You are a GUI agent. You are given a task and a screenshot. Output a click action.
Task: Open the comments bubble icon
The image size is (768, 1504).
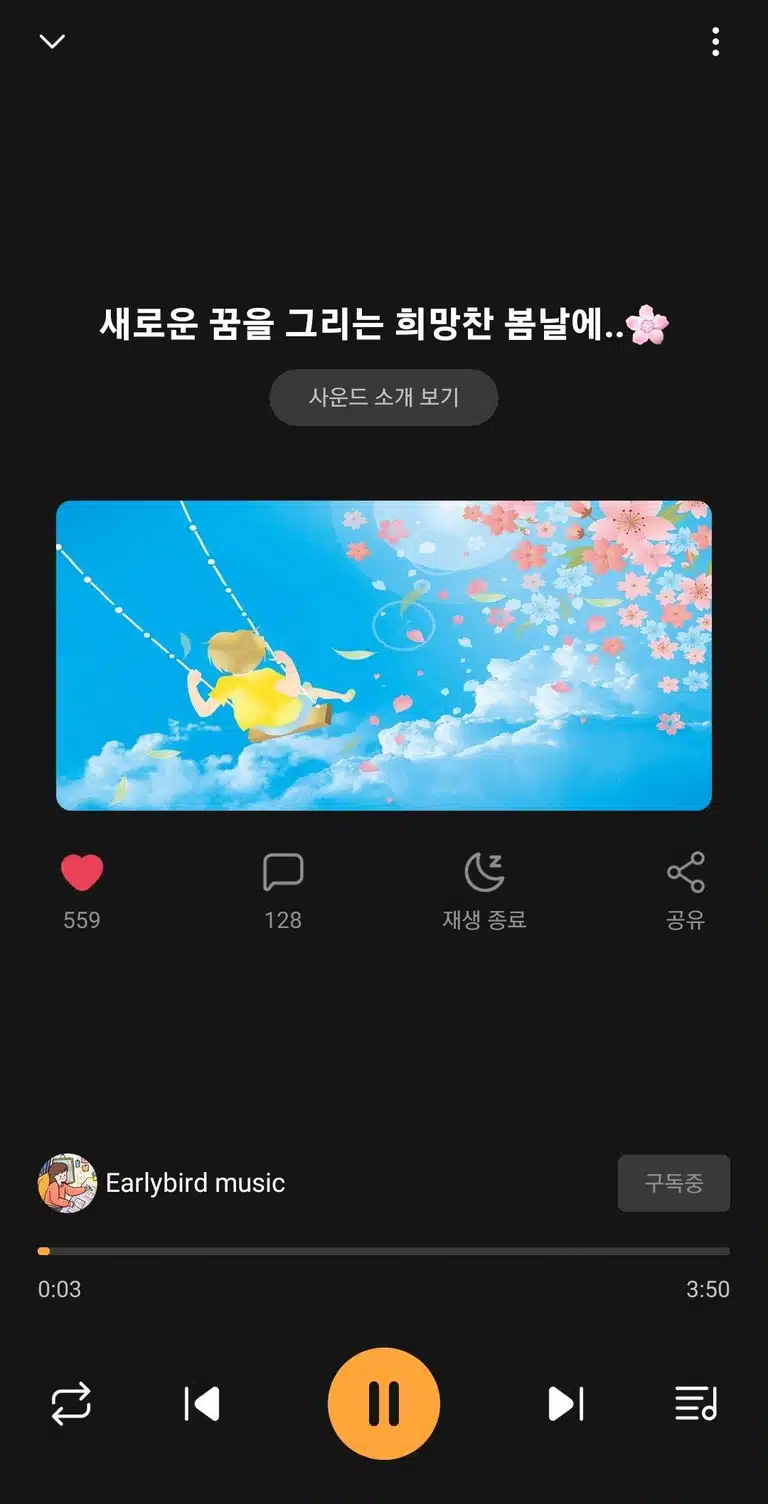click(283, 873)
